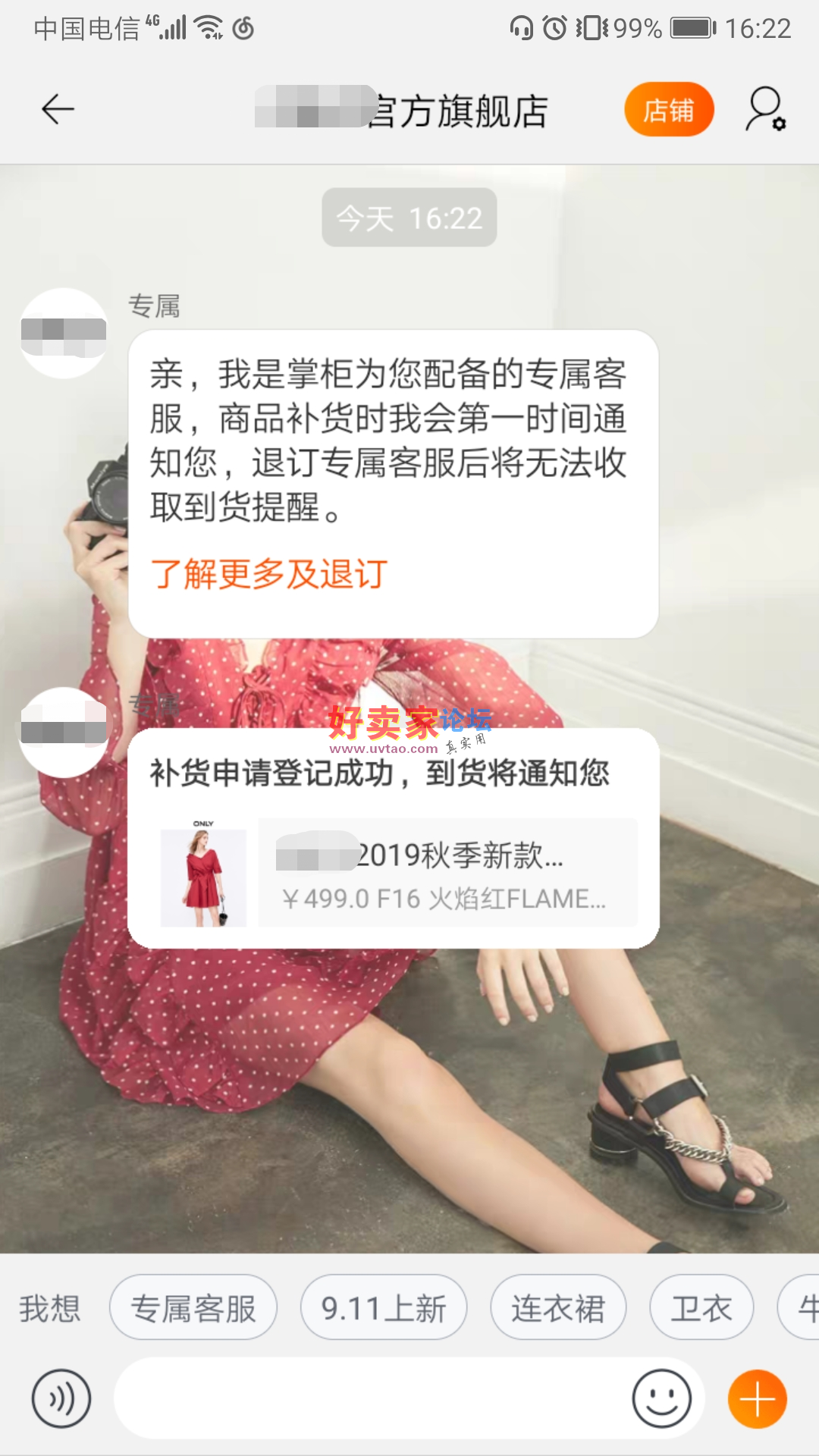Open the 2019秋季新款 red dress product card
819x1456 pixels.
coord(399,873)
